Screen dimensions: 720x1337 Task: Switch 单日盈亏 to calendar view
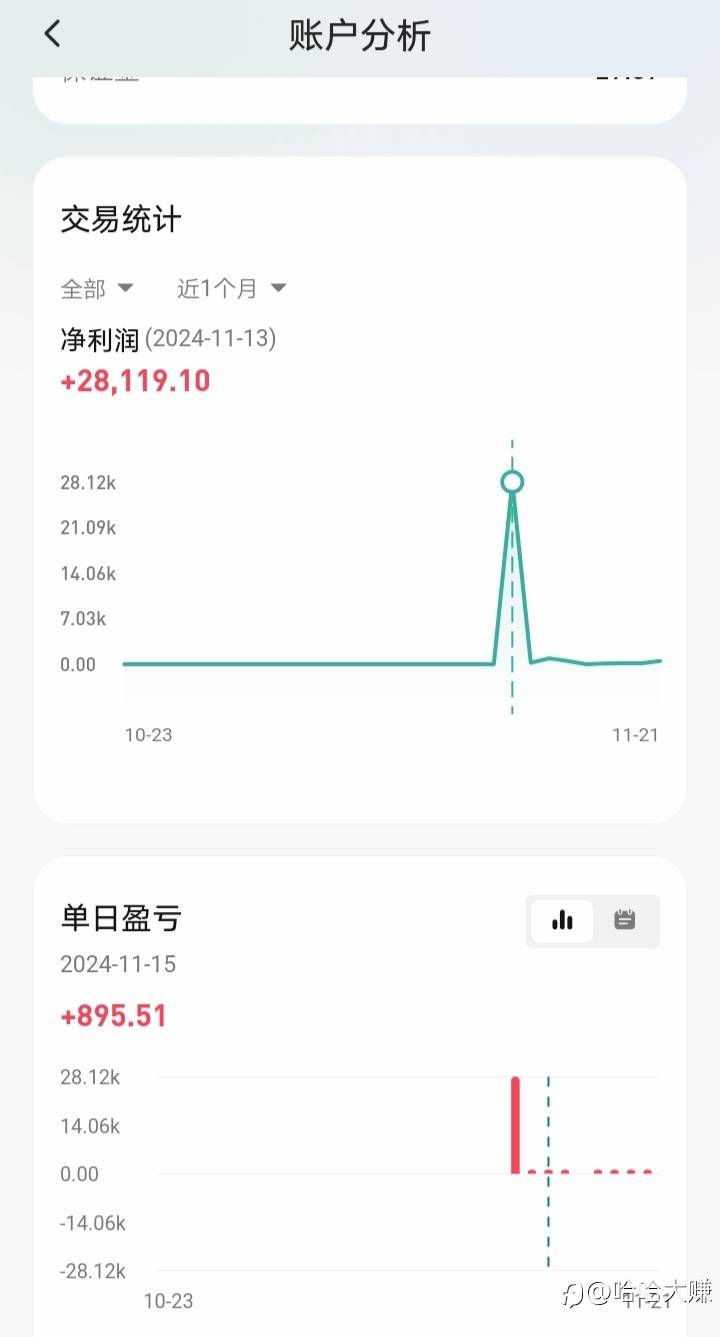pos(625,921)
